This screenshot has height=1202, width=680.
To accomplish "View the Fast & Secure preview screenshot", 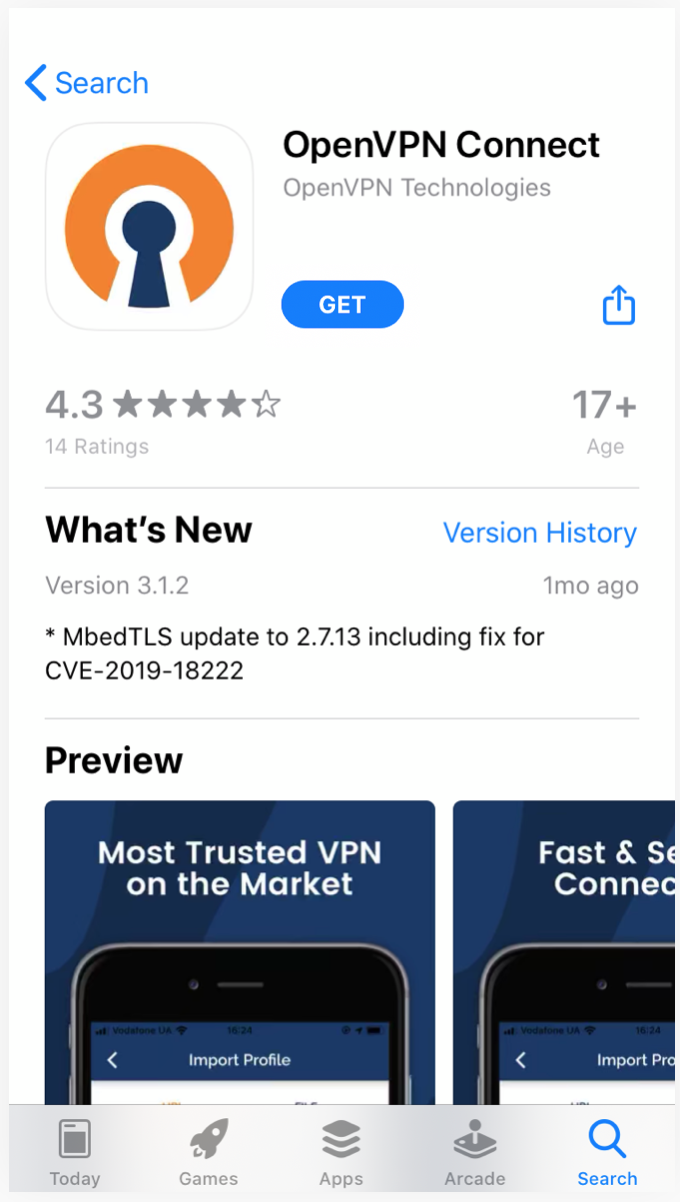I will (x=565, y=950).
